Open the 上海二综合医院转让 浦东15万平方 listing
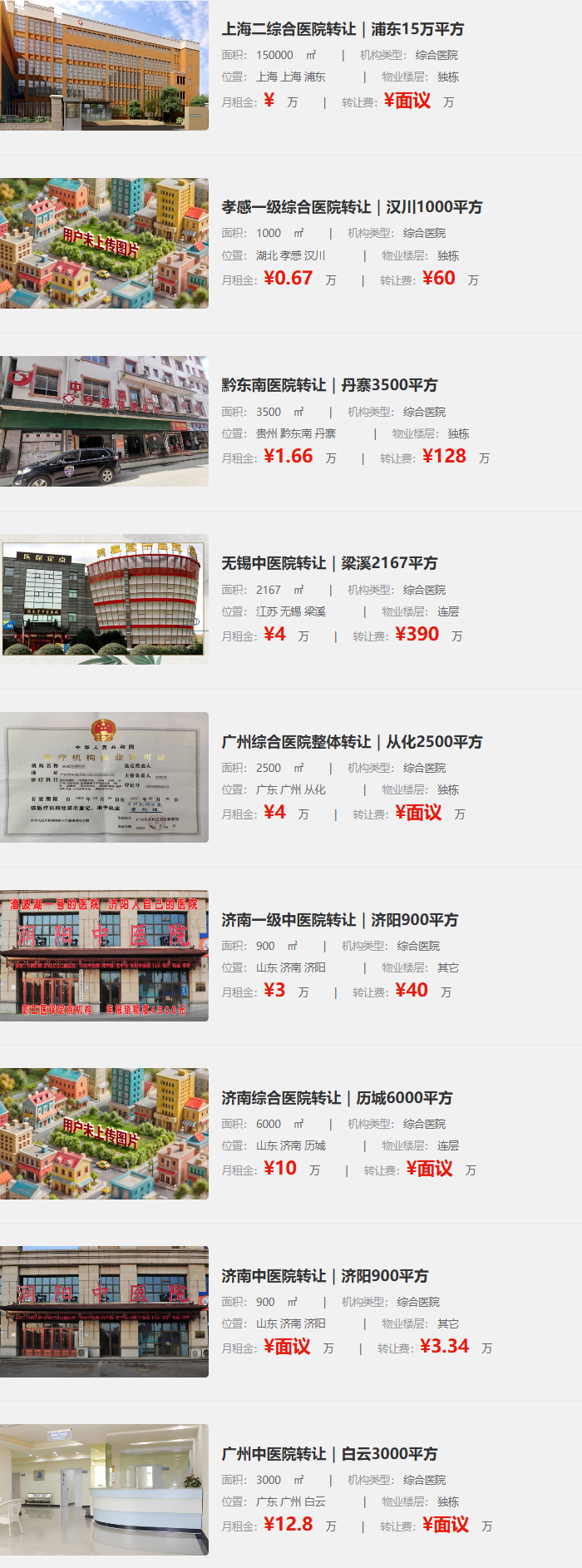 (x=343, y=29)
